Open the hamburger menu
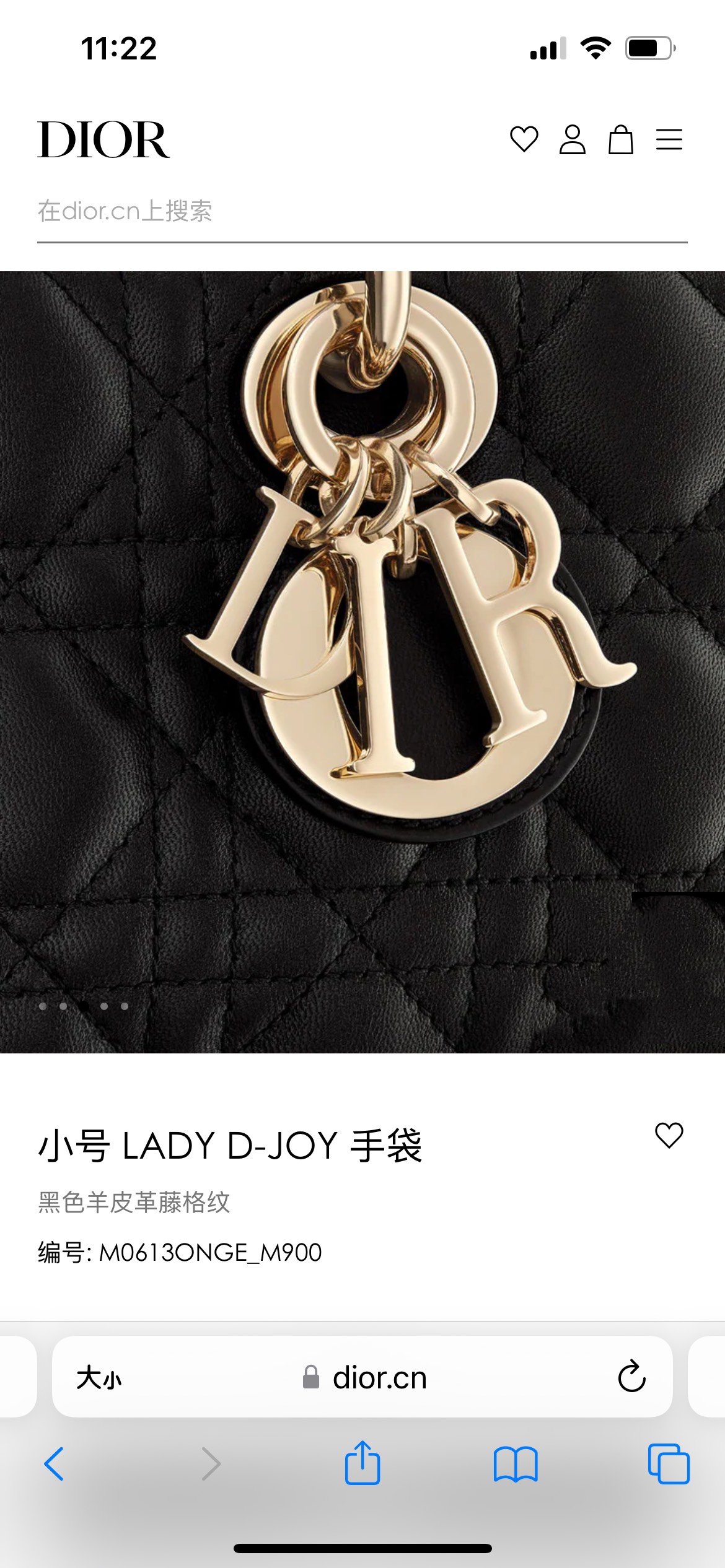 [669, 139]
